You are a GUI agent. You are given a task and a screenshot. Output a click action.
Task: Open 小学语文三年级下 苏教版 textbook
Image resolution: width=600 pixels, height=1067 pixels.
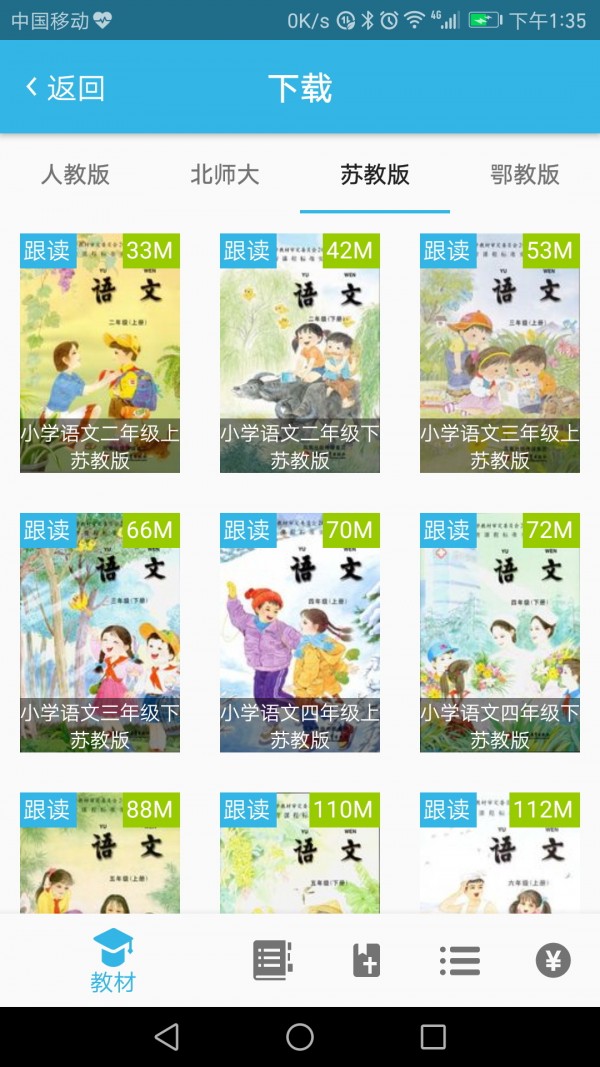(100, 633)
